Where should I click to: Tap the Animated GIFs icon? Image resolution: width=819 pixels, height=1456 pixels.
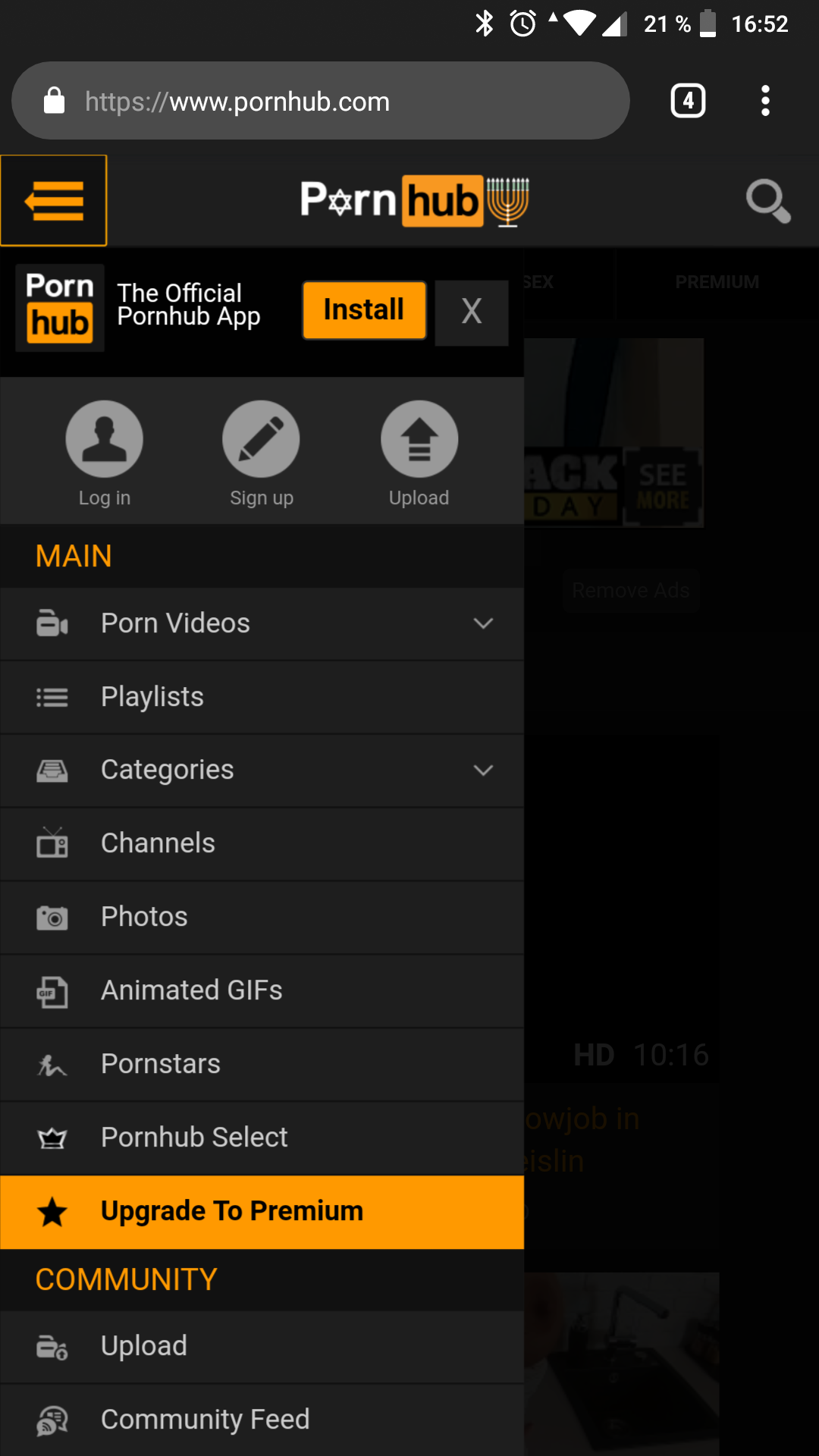coord(52,990)
